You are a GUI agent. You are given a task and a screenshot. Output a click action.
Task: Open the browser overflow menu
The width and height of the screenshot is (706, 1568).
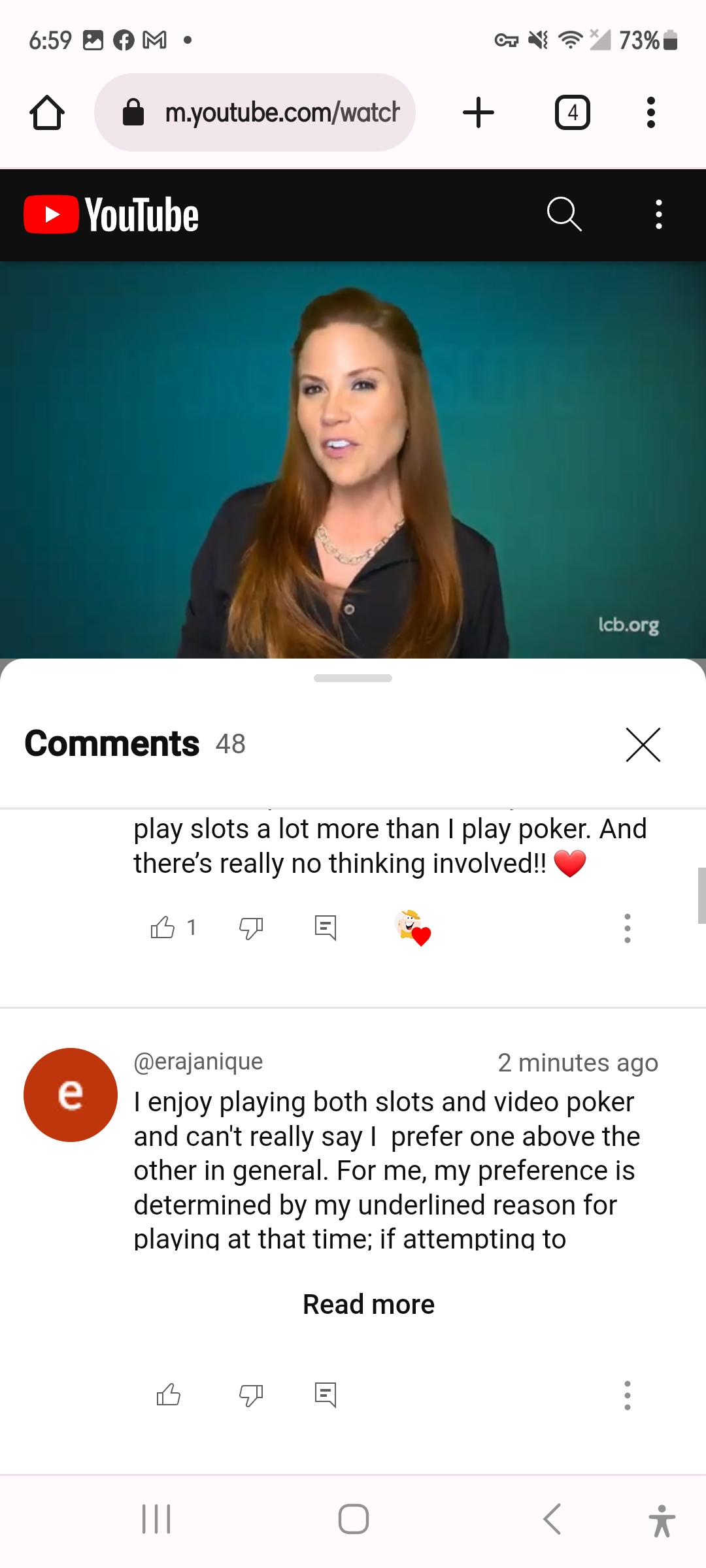point(650,112)
